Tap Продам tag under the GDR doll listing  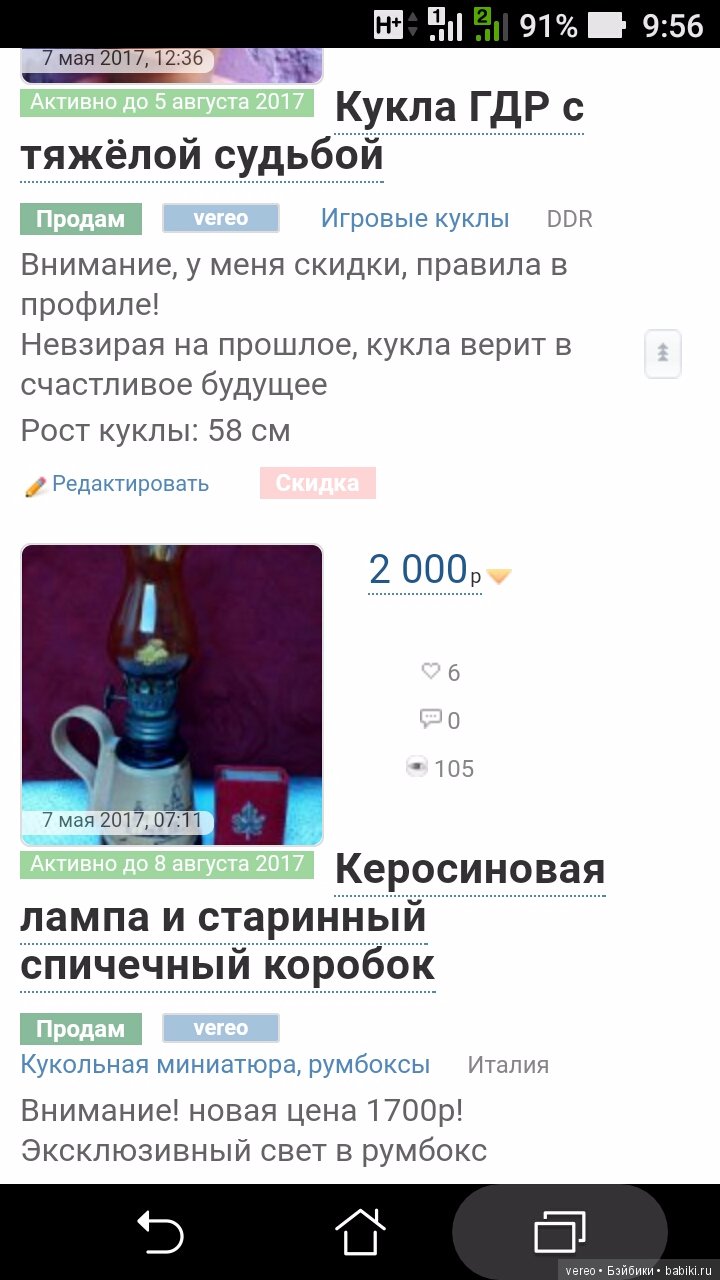pos(81,219)
